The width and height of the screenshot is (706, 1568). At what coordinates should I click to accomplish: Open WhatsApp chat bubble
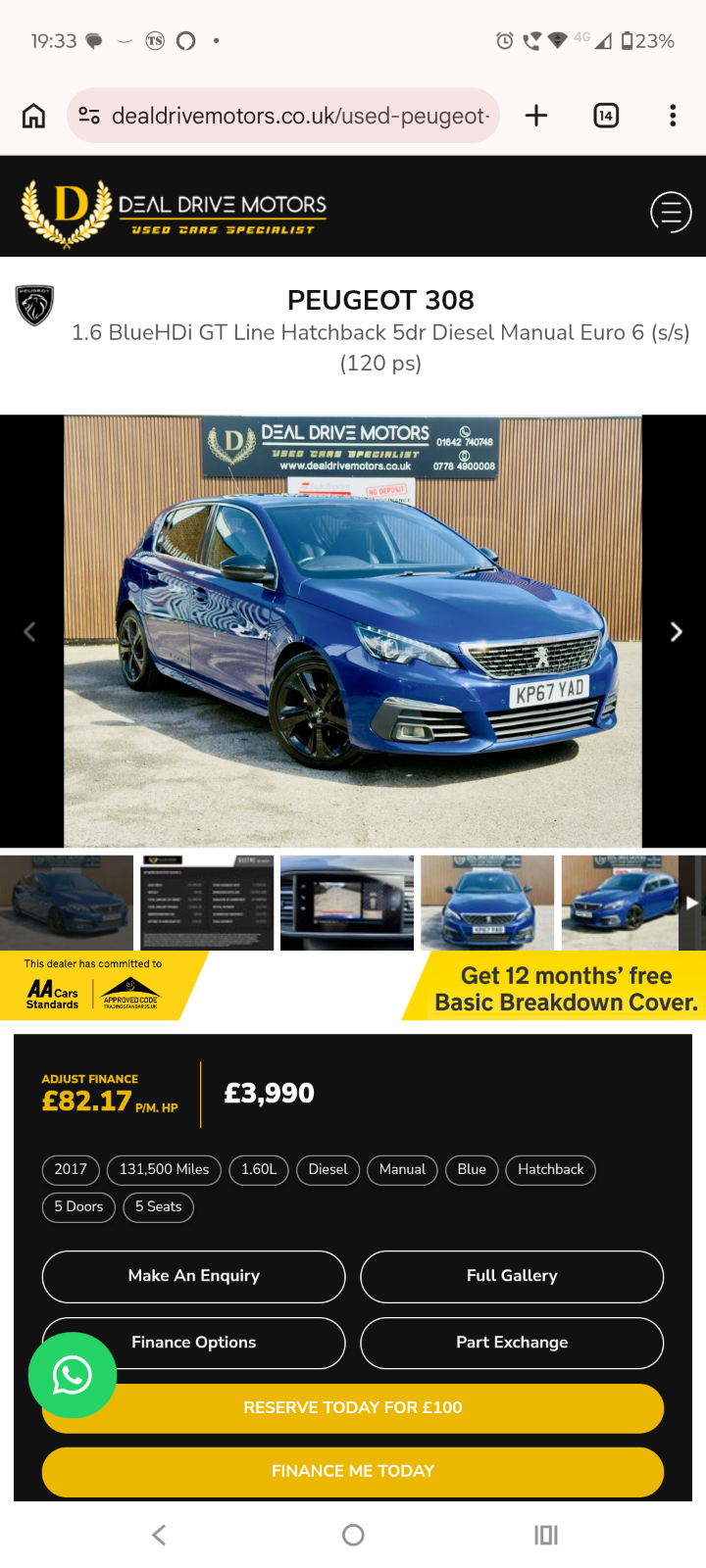pos(73,1376)
